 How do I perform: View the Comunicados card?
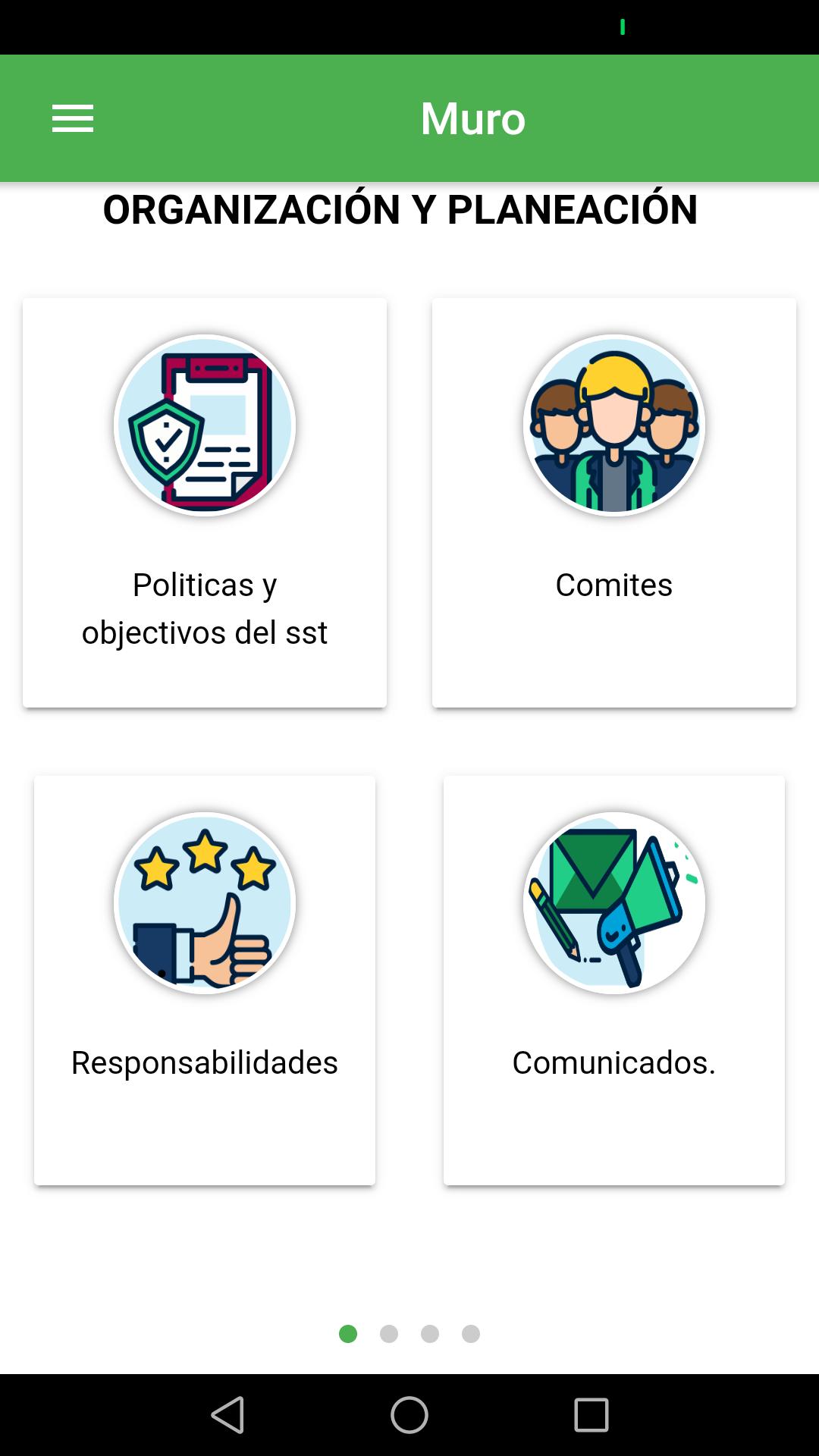(614, 980)
